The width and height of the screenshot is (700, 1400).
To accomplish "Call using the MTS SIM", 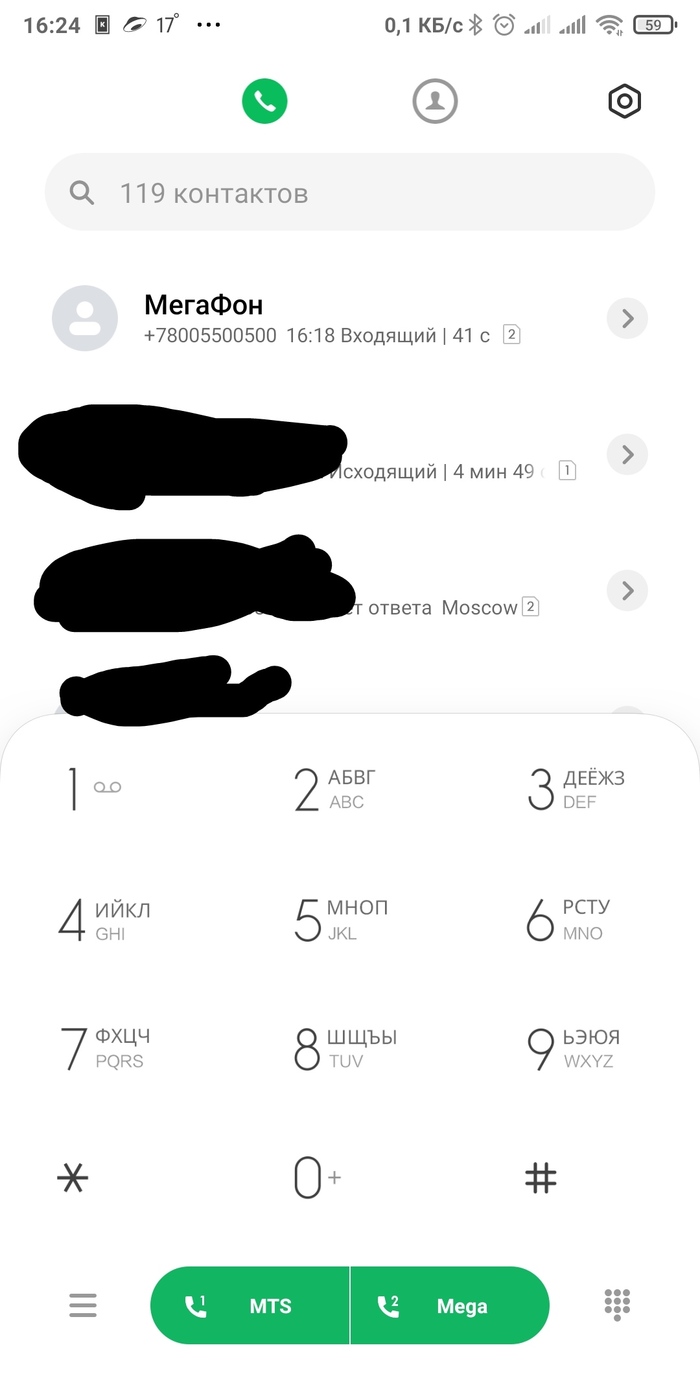I will tap(250, 1305).
